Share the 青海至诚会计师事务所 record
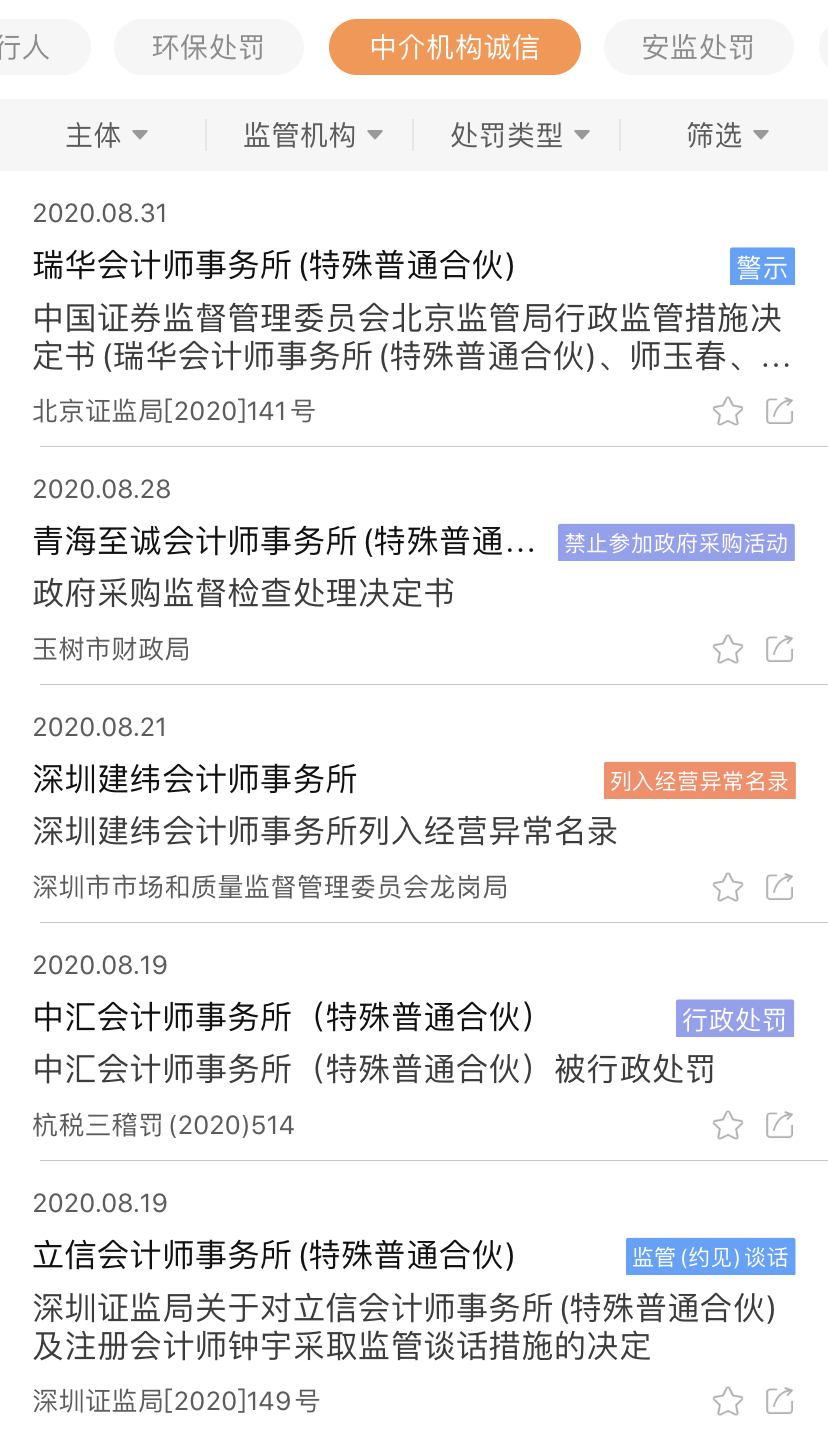Screen dimensions: 828x1432 coord(780,649)
